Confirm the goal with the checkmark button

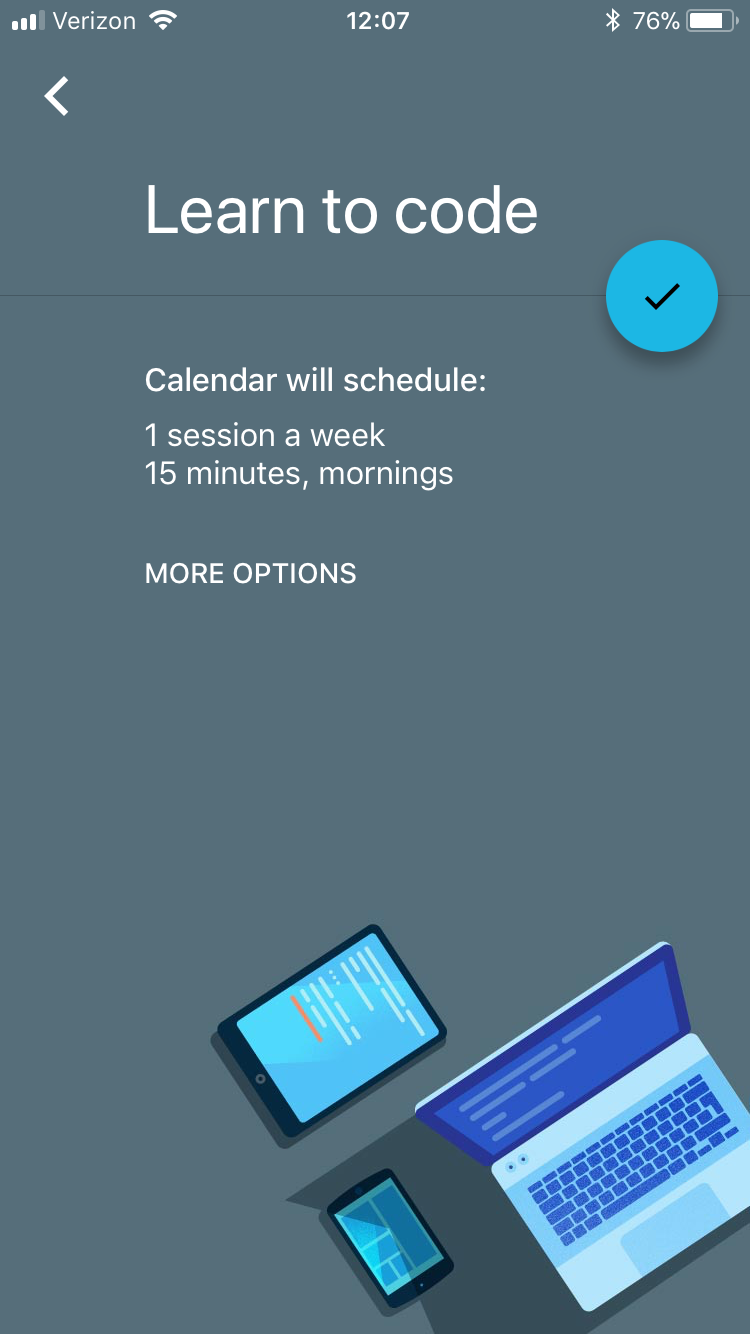pyautogui.click(x=661, y=296)
